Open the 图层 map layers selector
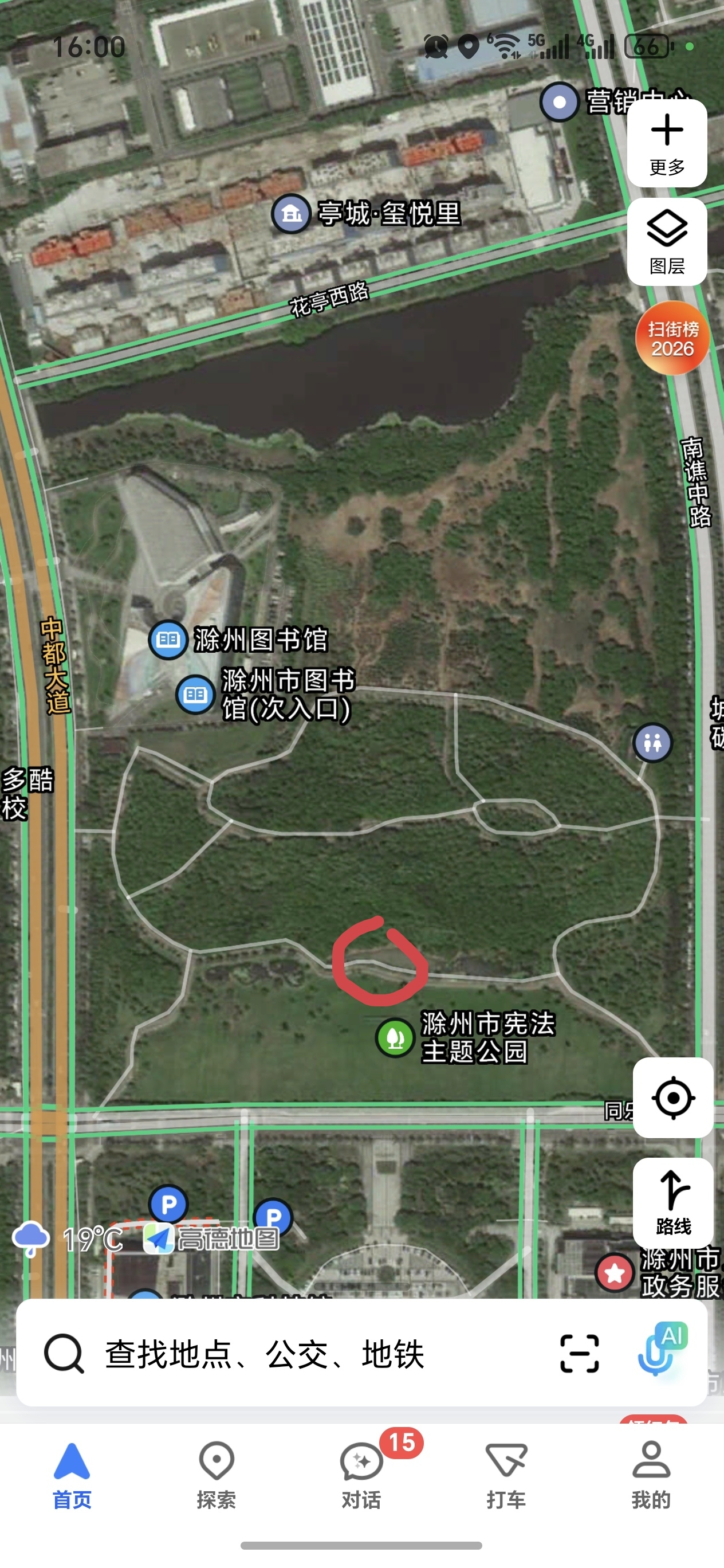The image size is (724, 1568). click(x=667, y=242)
